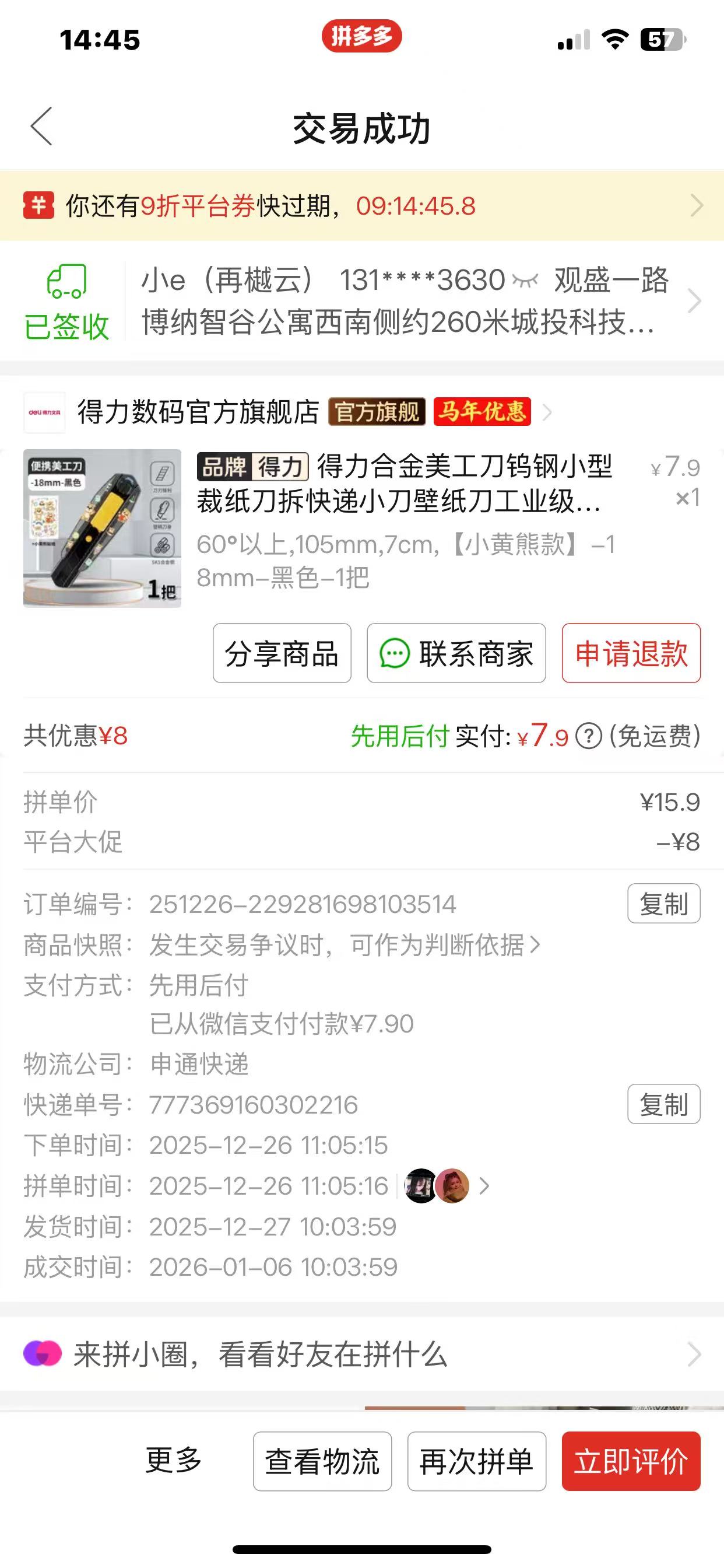Image resolution: width=724 pixels, height=1568 pixels.
Task: Check delivery tracking with 查看物流
Action: click(322, 1461)
